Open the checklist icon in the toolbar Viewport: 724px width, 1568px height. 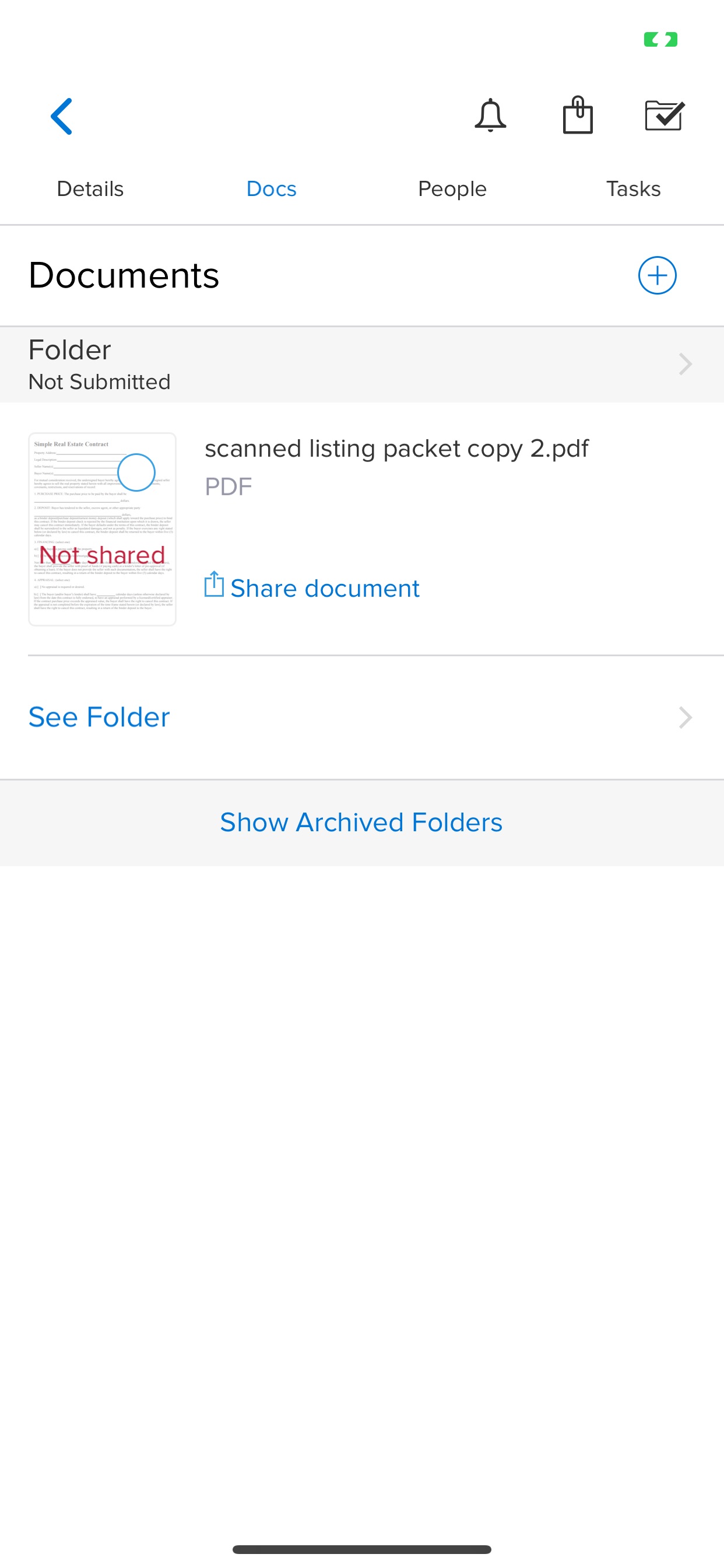(665, 116)
